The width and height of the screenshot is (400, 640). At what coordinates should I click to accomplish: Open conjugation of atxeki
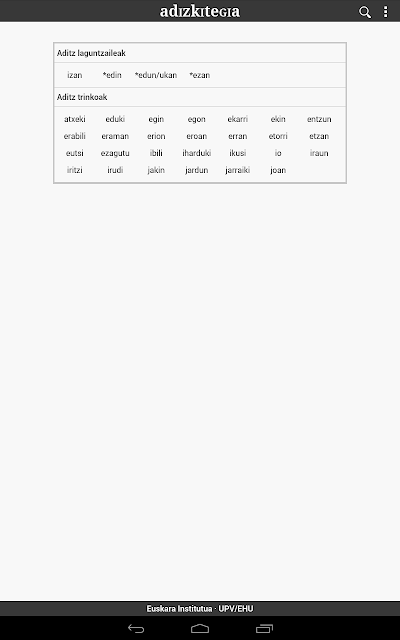coord(75,119)
